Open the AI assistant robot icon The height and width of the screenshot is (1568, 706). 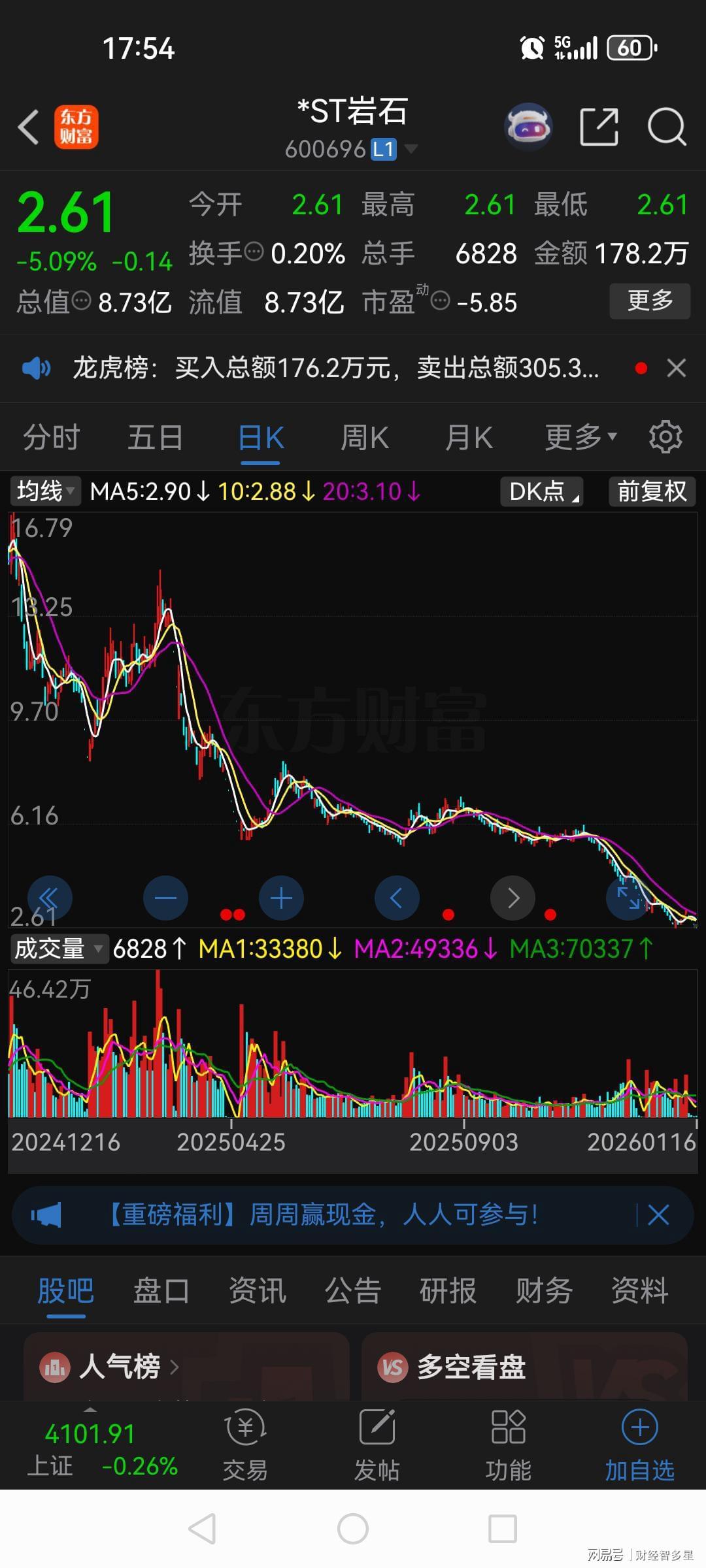click(528, 126)
